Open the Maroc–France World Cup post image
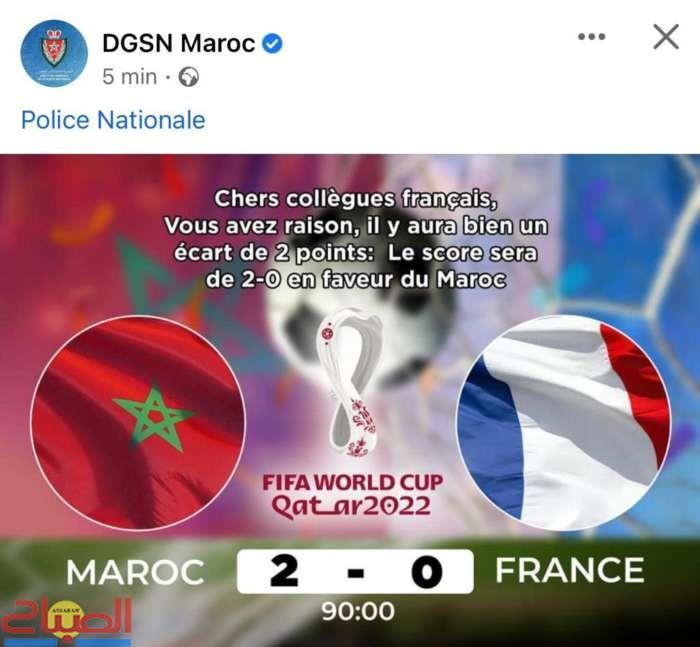Screen dimensions: 700x647 [350, 400]
